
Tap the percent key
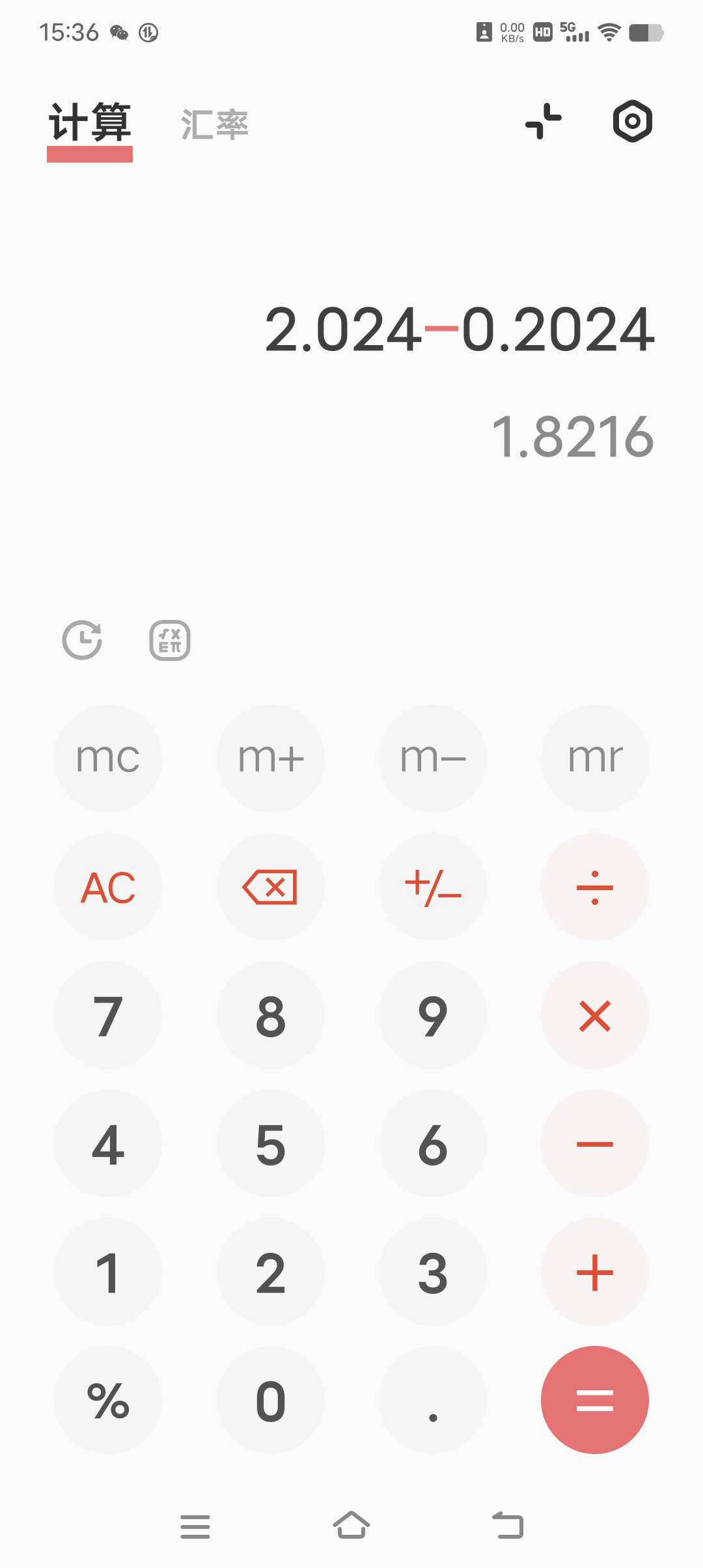tap(108, 1400)
